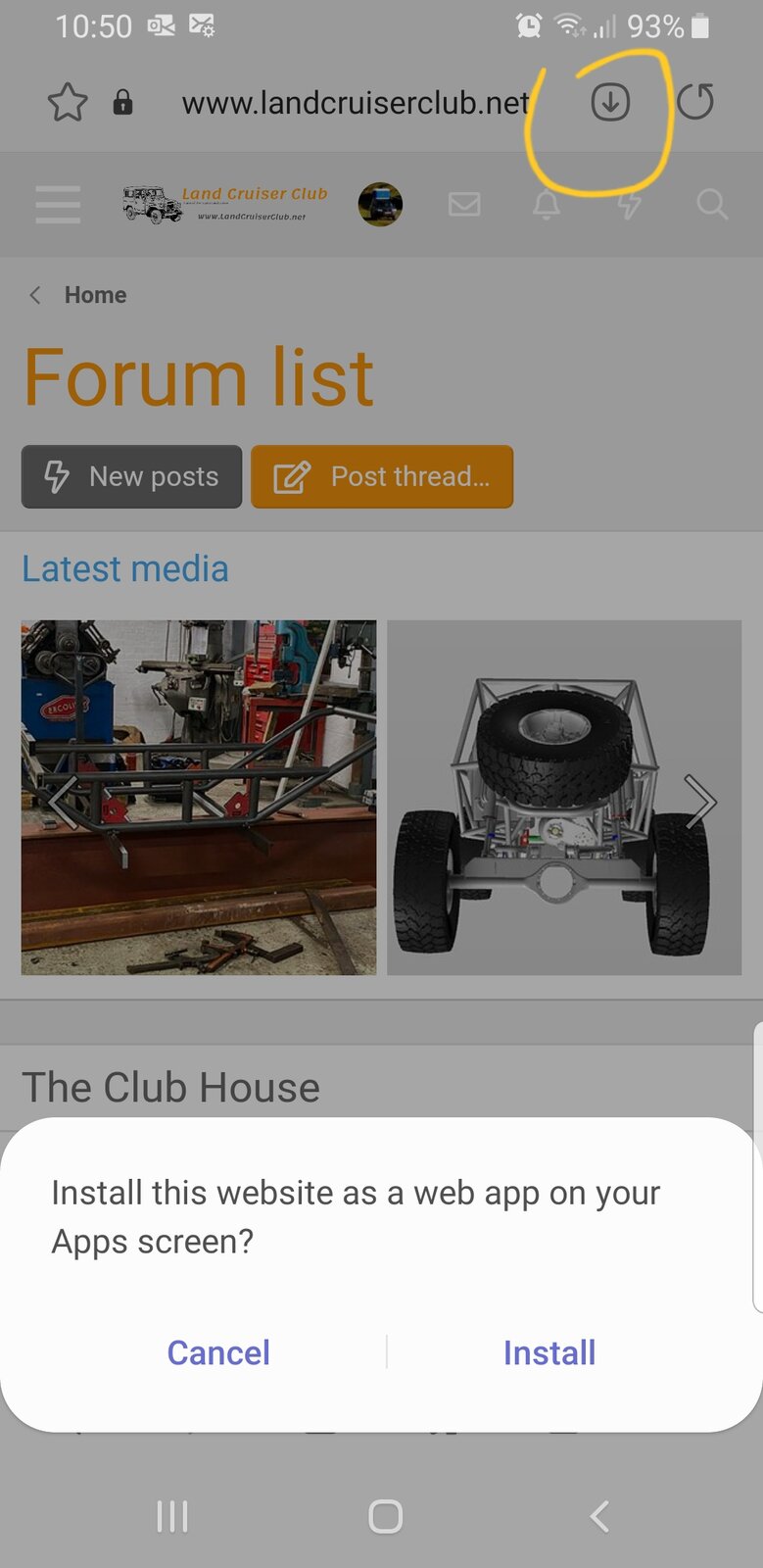The width and height of the screenshot is (763, 1568).
Task: Open what's new lightning icon in header
Action: pyautogui.click(x=629, y=204)
